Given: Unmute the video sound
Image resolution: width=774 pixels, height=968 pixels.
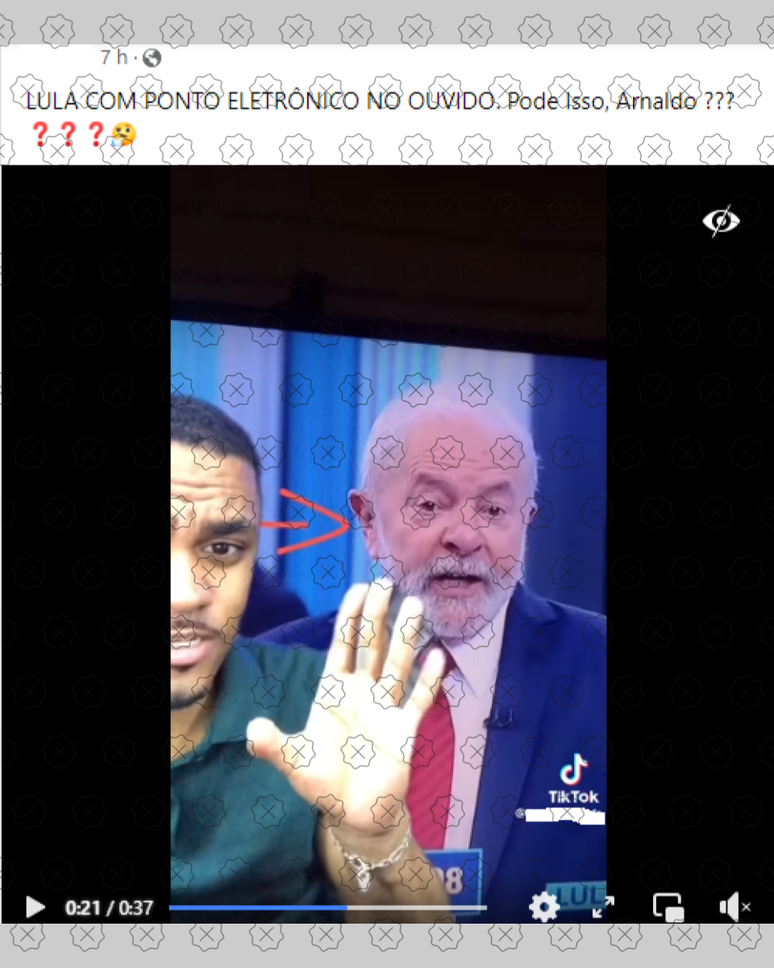Looking at the screenshot, I should point(734,907).
